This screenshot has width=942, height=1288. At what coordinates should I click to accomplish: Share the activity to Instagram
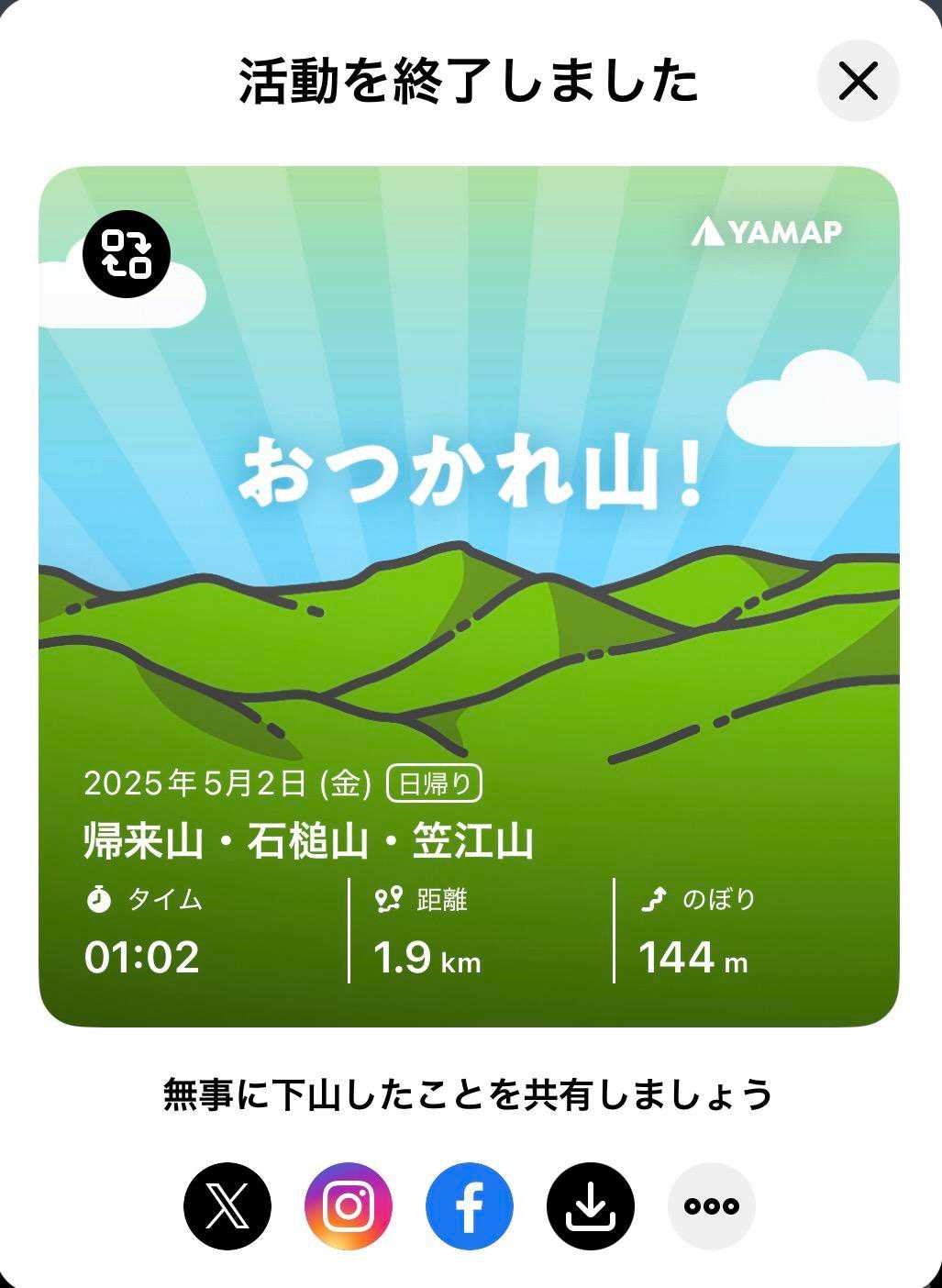click(349, 1206)
